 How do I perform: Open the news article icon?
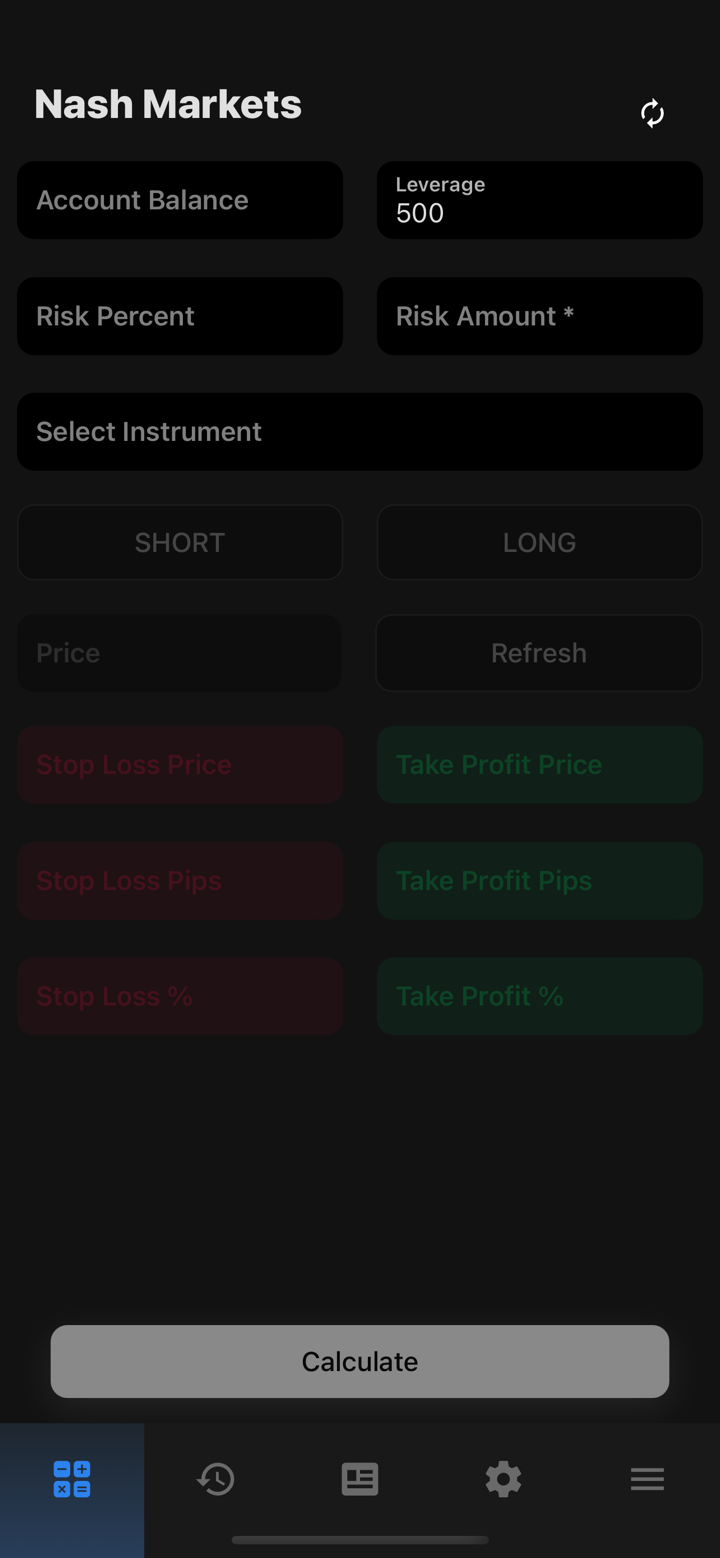coord(360,1479)
